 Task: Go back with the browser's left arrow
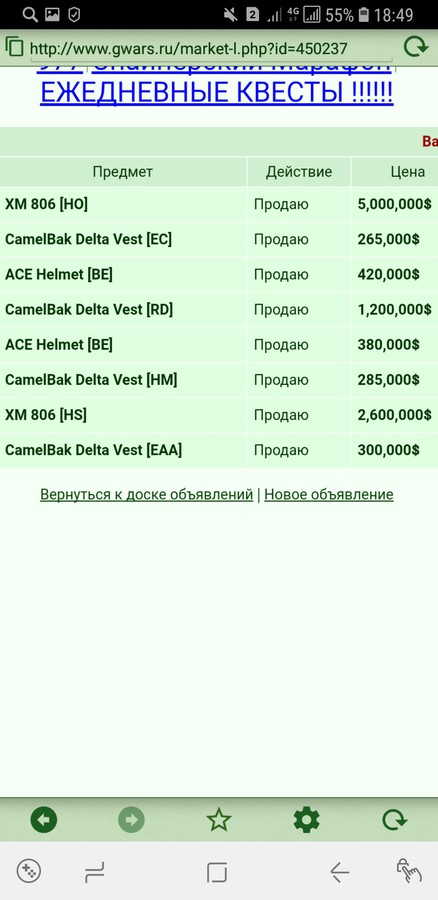[44, 820]
